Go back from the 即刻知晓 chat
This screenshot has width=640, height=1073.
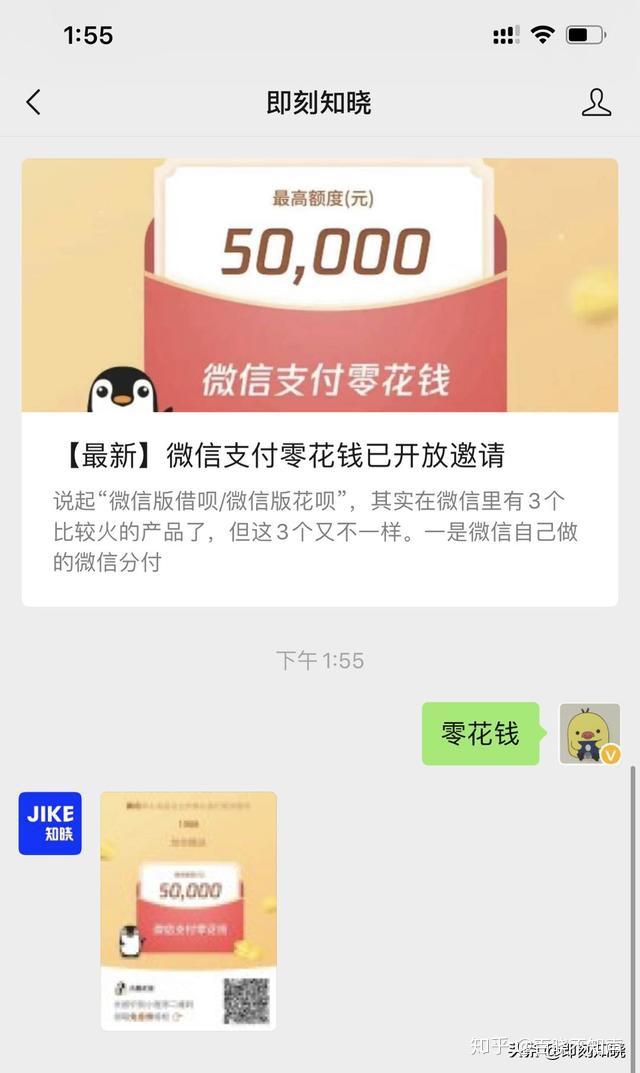click(34, 102)
